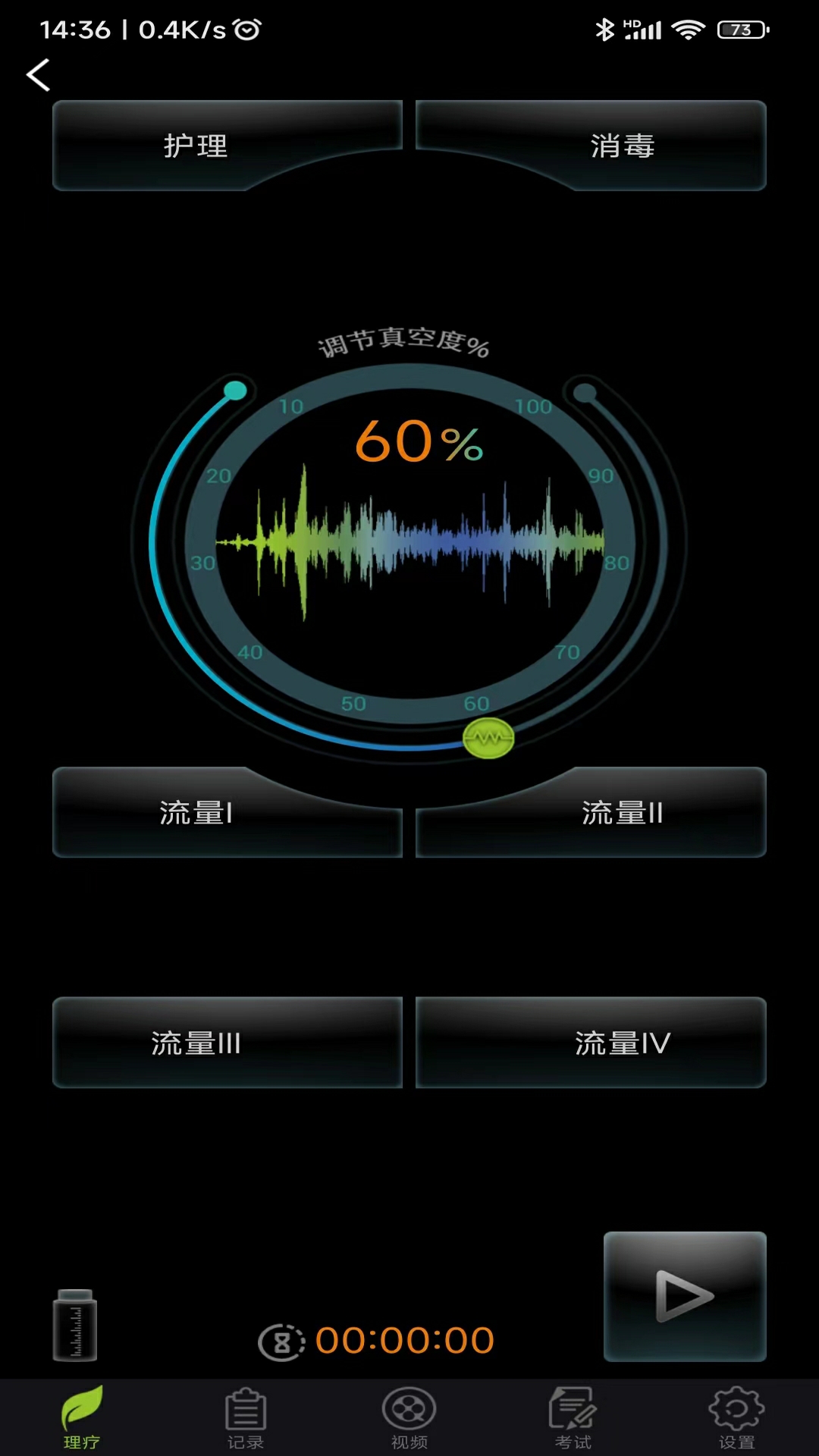
Task: Choose 流量I flow level
Action: click(196, 813)
